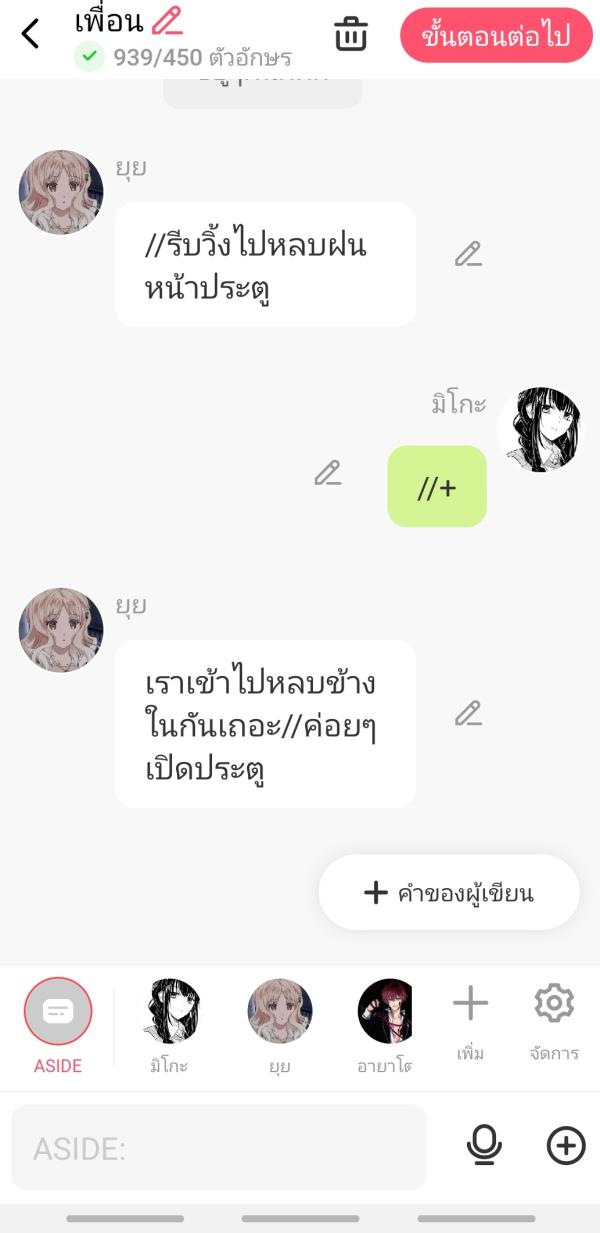Add an author's note with คำของผู้เขียน
600x1233 pixels.
pyautogui.click(x=449, y=892)
